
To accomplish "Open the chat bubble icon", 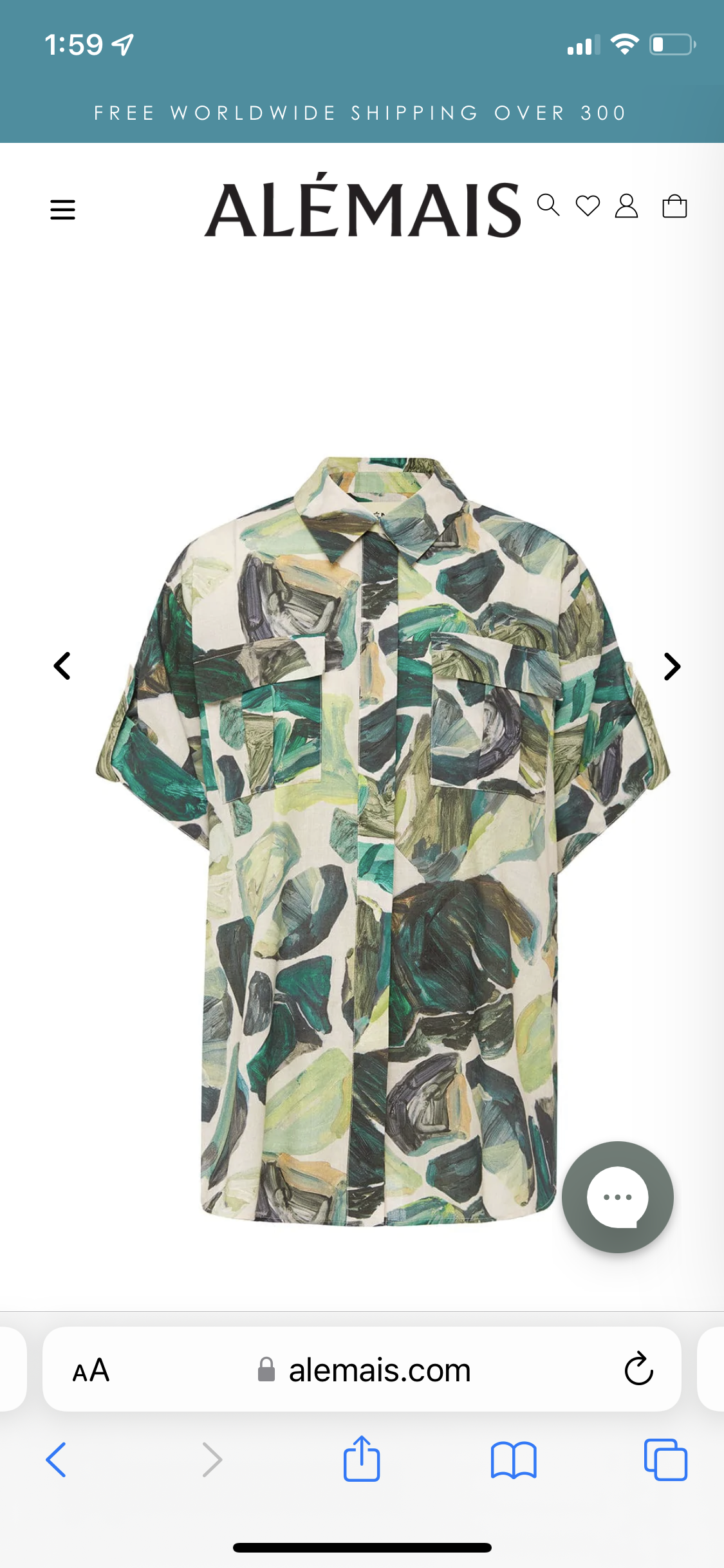I will pos(617,1197).
